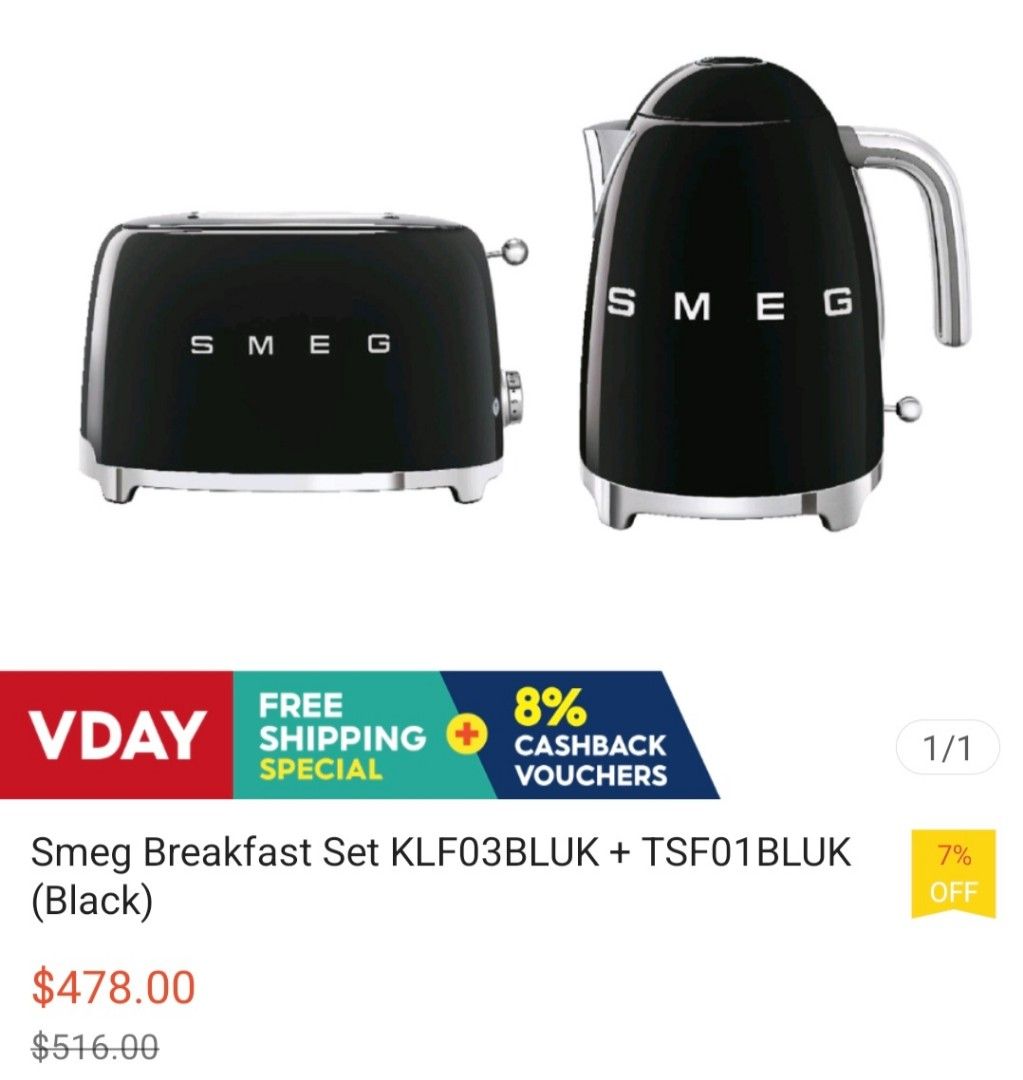The image size is (1023, 1080).
Task: Click the yellow SPECIAL label in the shipping banner
Action: 322,768
